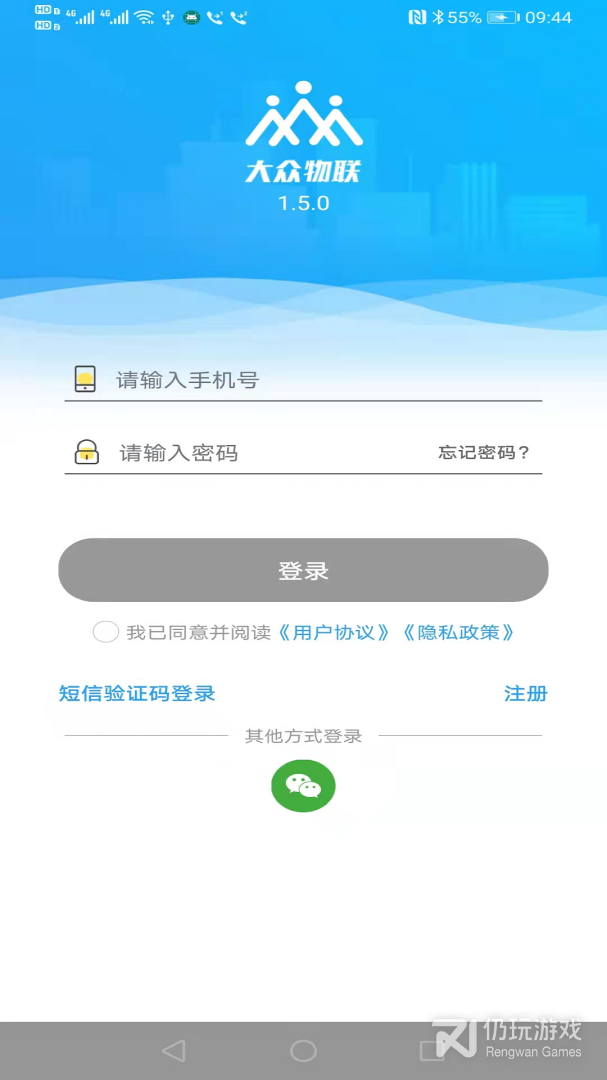This screenshot has height=1080, width=607.
Task: Switch to 短信验证码登录 SMS login
Action: pos(137,693)
